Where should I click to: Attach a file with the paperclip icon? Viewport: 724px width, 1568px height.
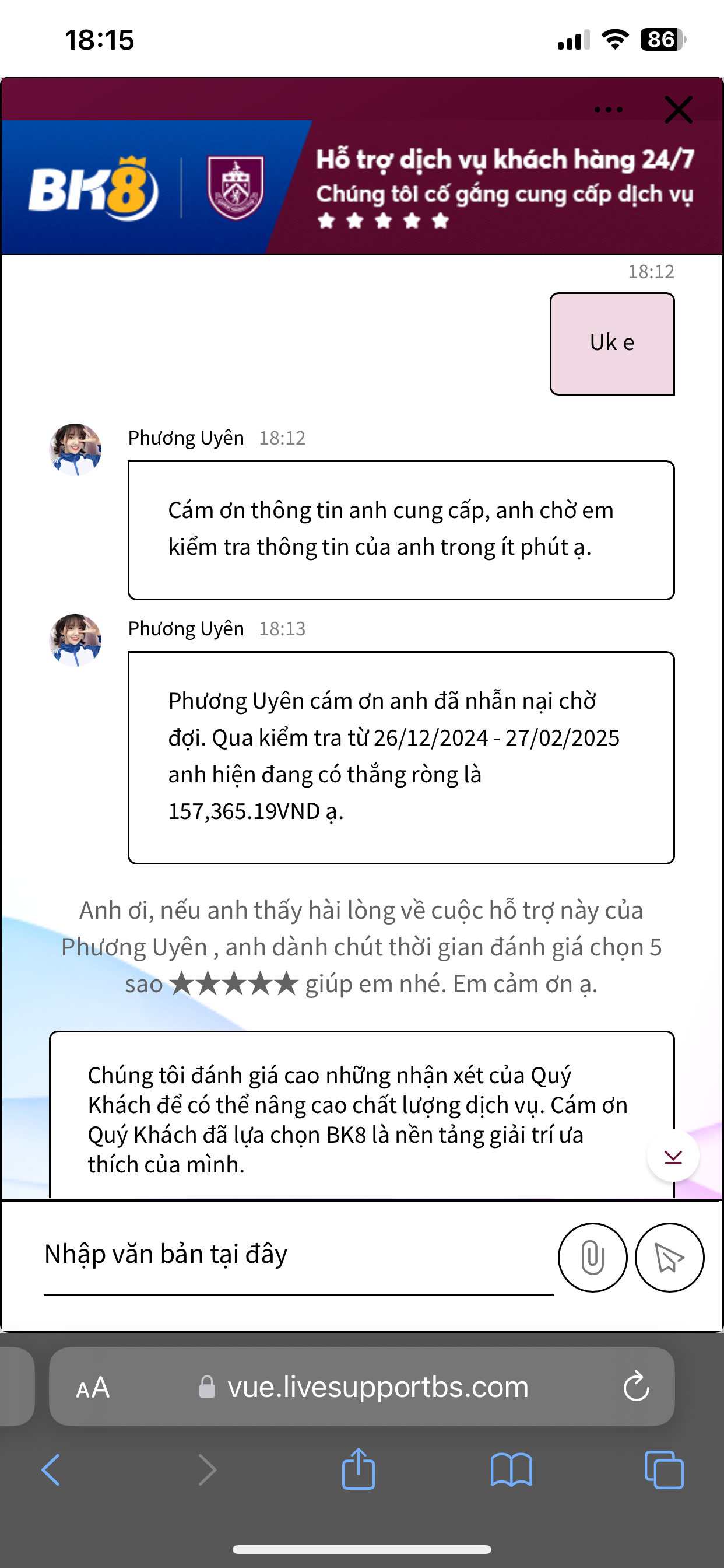click(x=592, y=1258)
